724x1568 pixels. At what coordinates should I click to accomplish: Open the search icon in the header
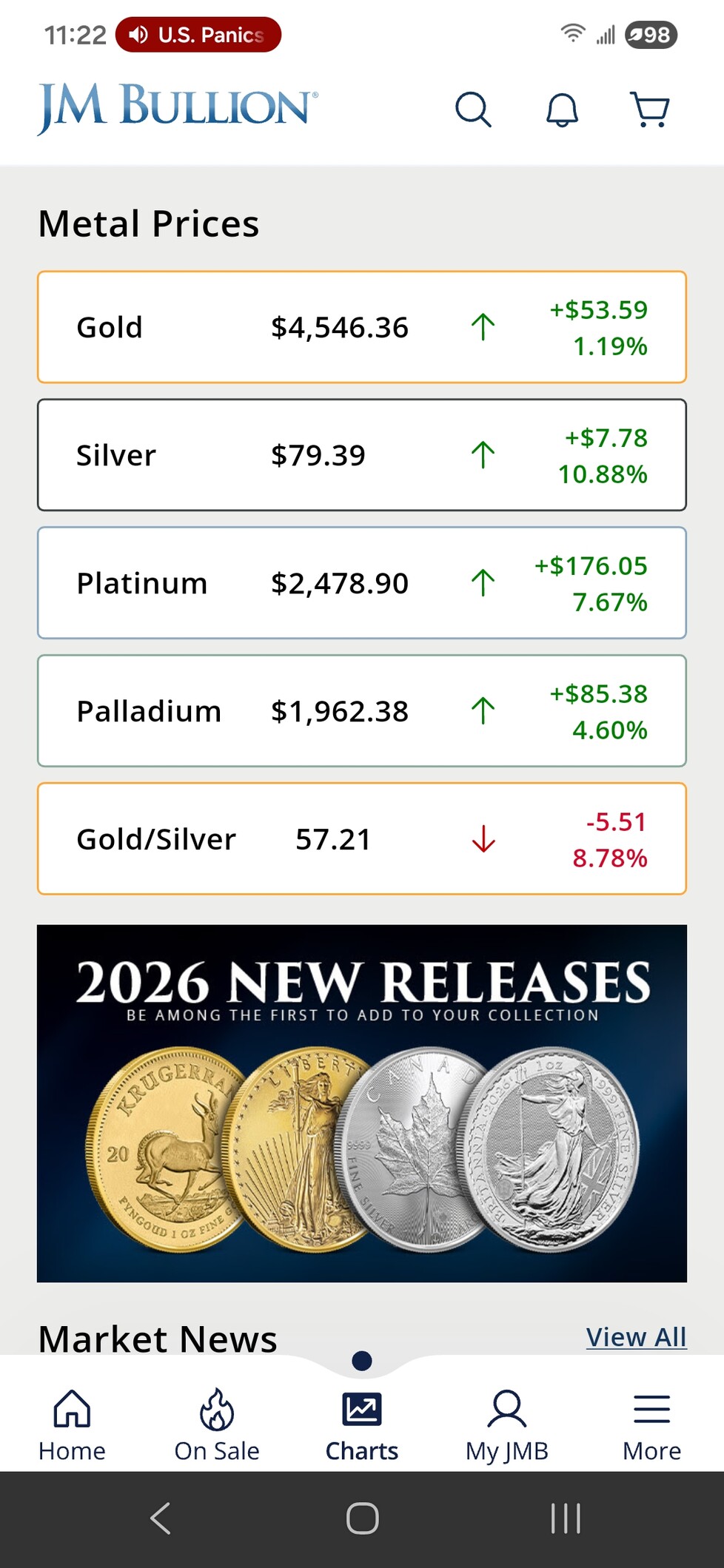click(473, 110)
